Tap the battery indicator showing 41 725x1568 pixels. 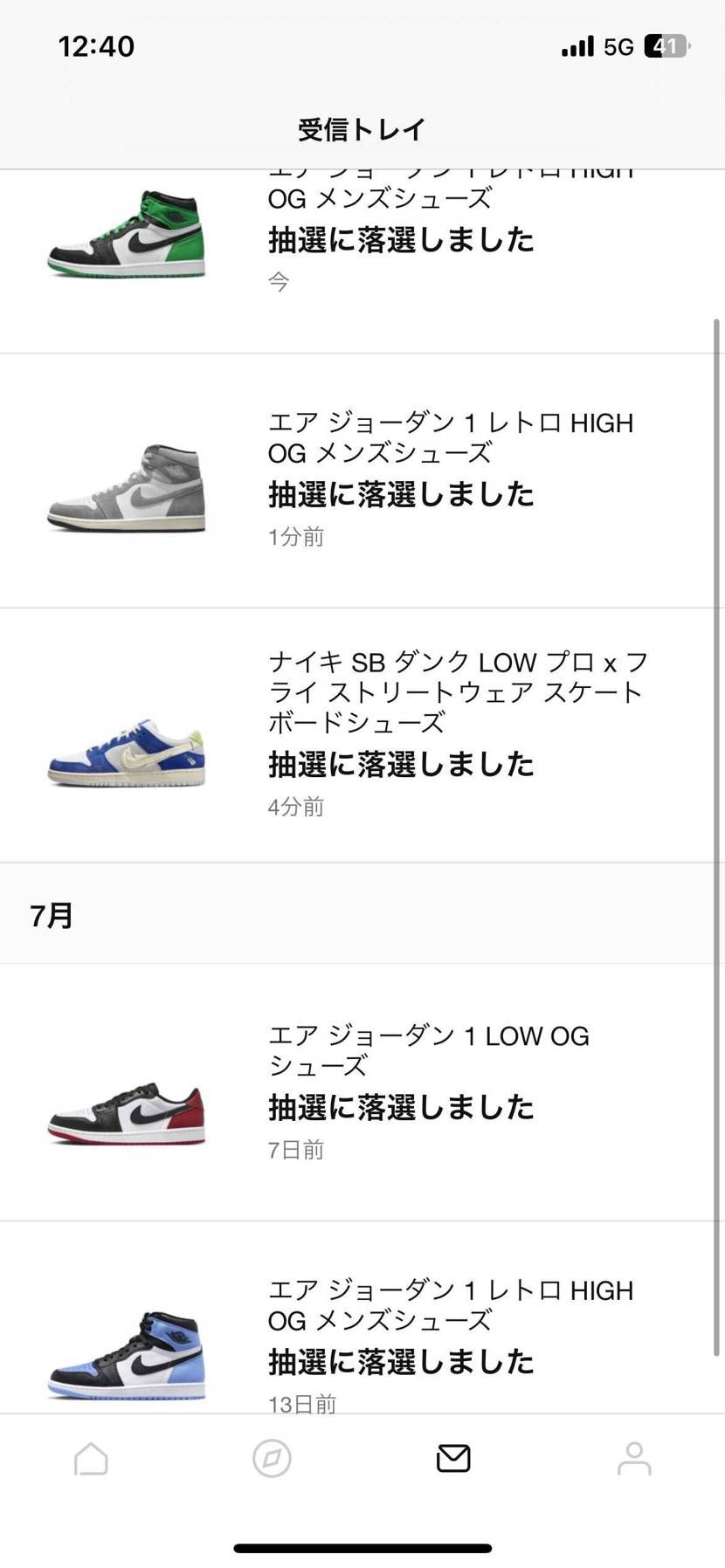(x=667, y=45)
